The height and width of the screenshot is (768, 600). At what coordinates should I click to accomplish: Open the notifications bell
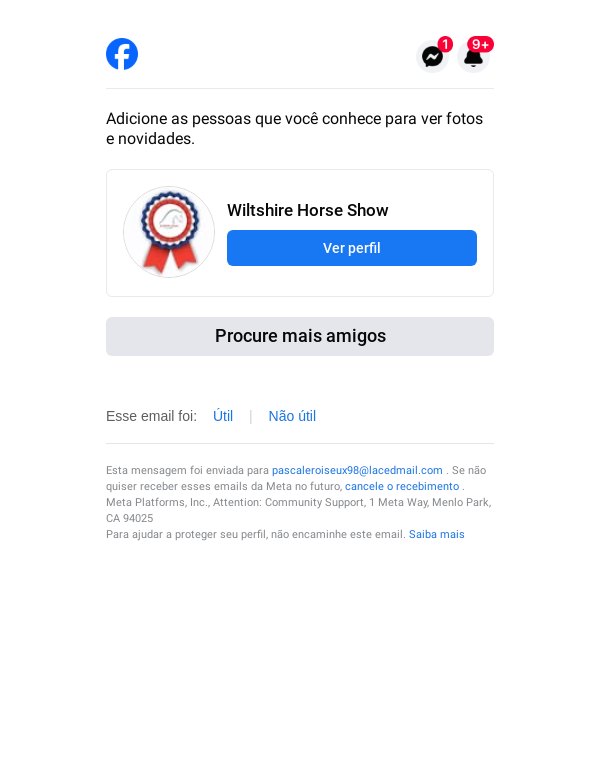point(474,57)
